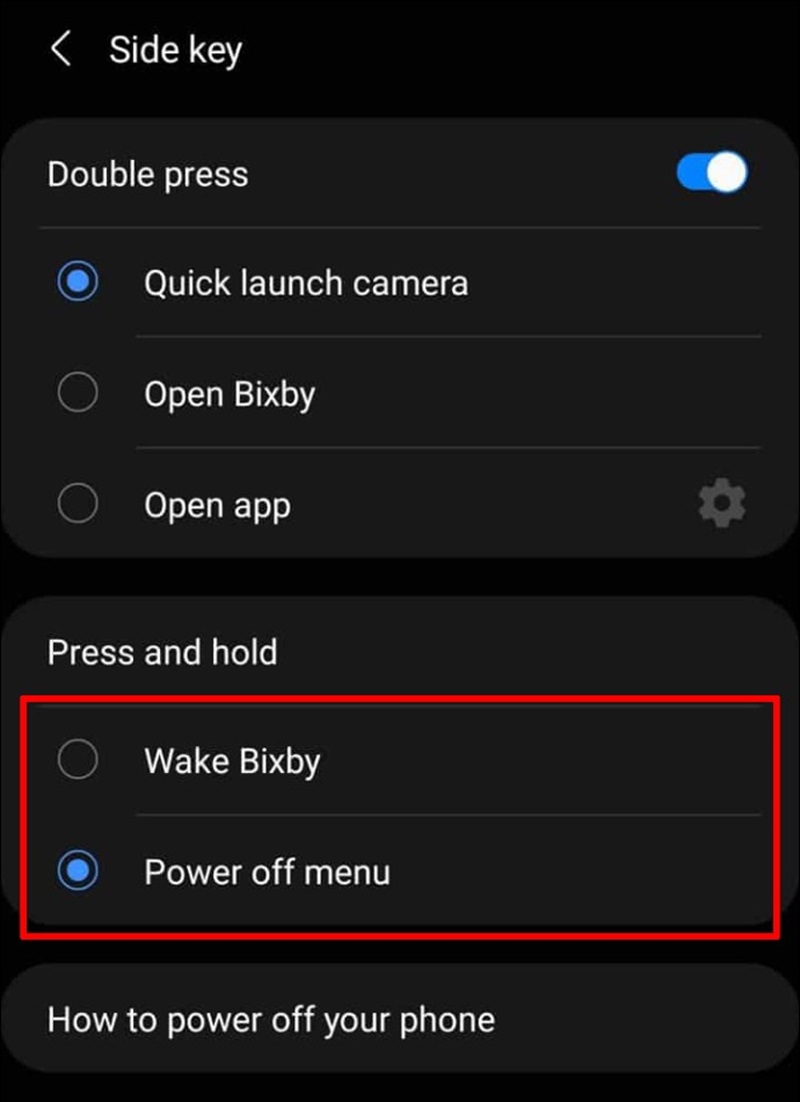Open How to power off your phone

pos(271,1019)
